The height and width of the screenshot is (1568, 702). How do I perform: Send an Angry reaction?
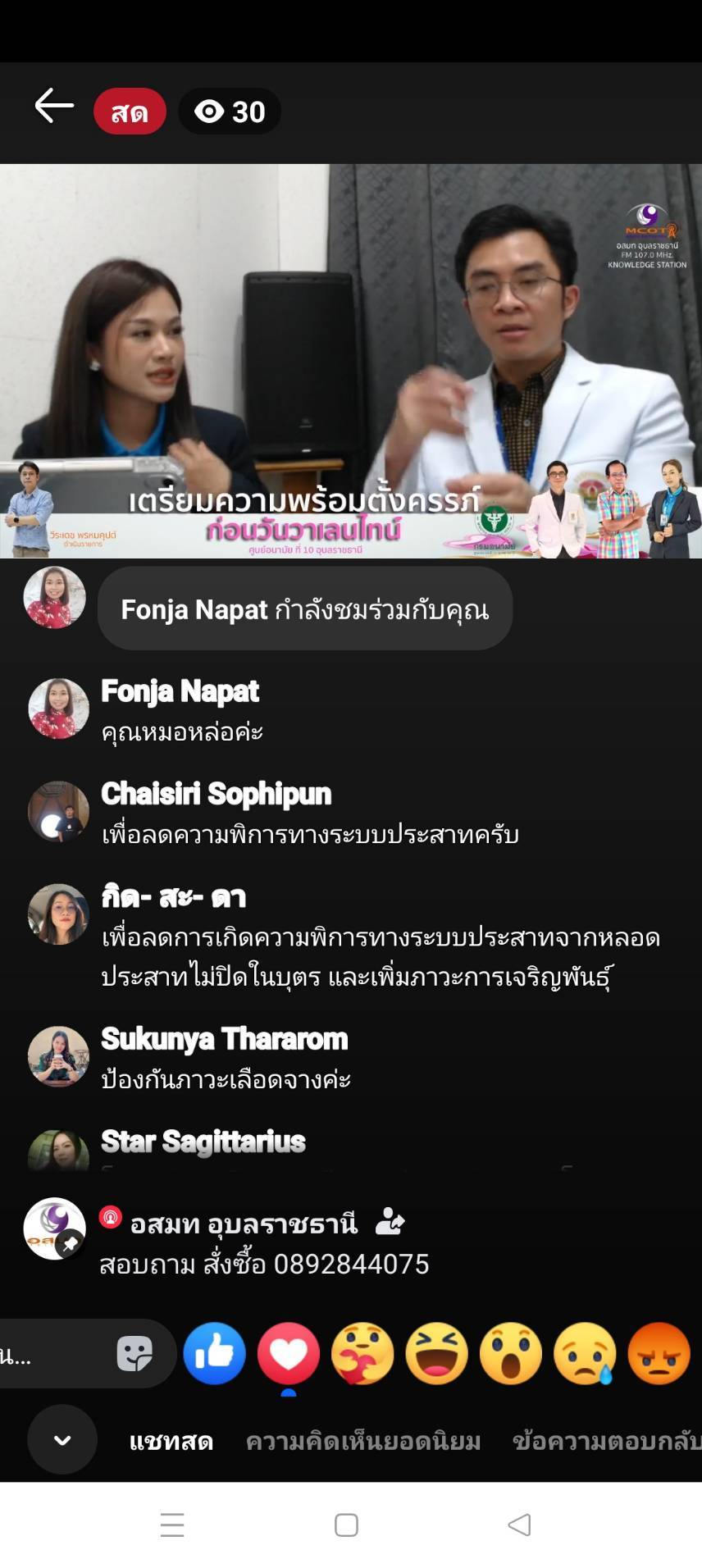click(x=659, y=1354)
